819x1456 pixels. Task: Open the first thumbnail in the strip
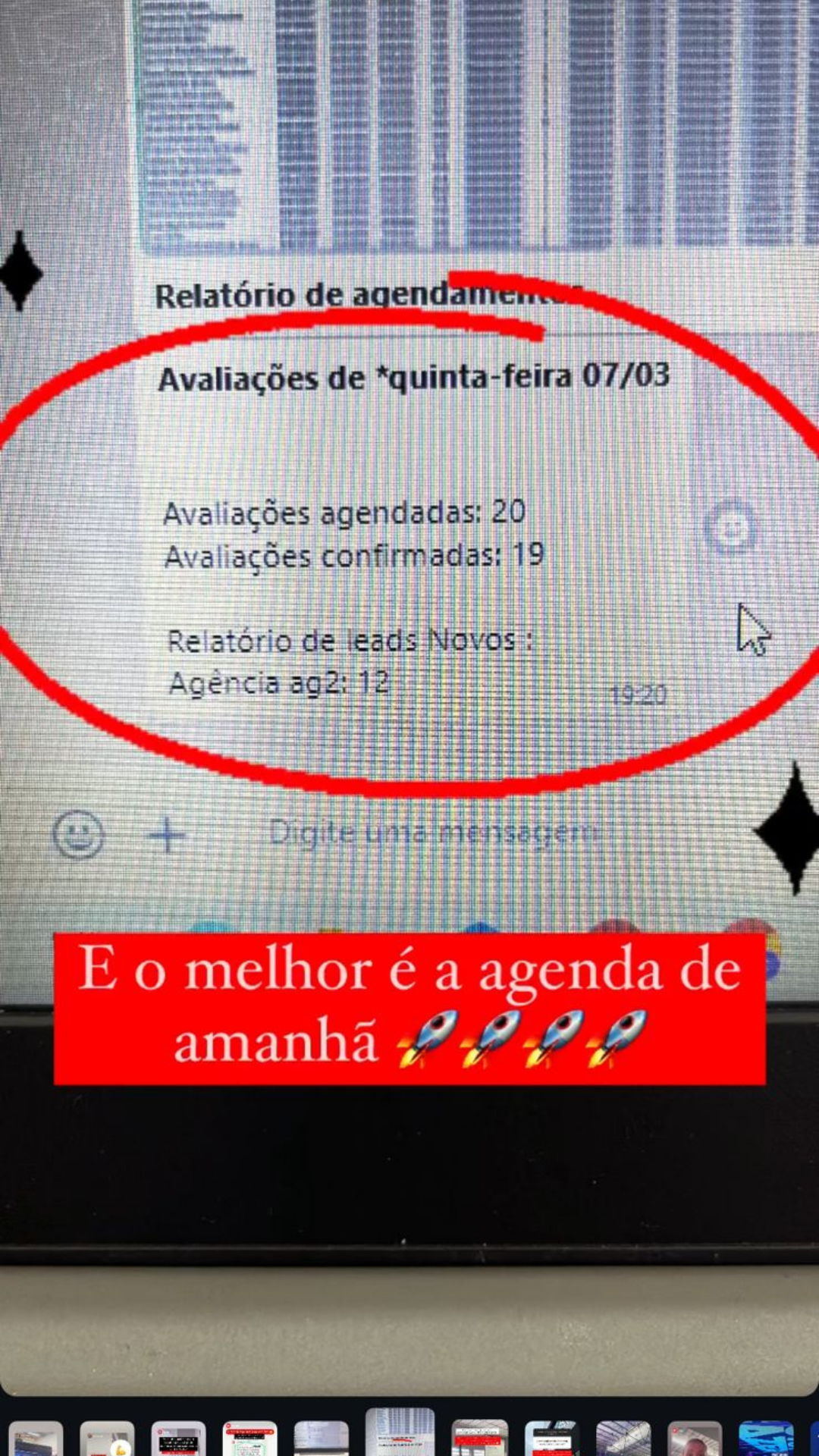36,1439
